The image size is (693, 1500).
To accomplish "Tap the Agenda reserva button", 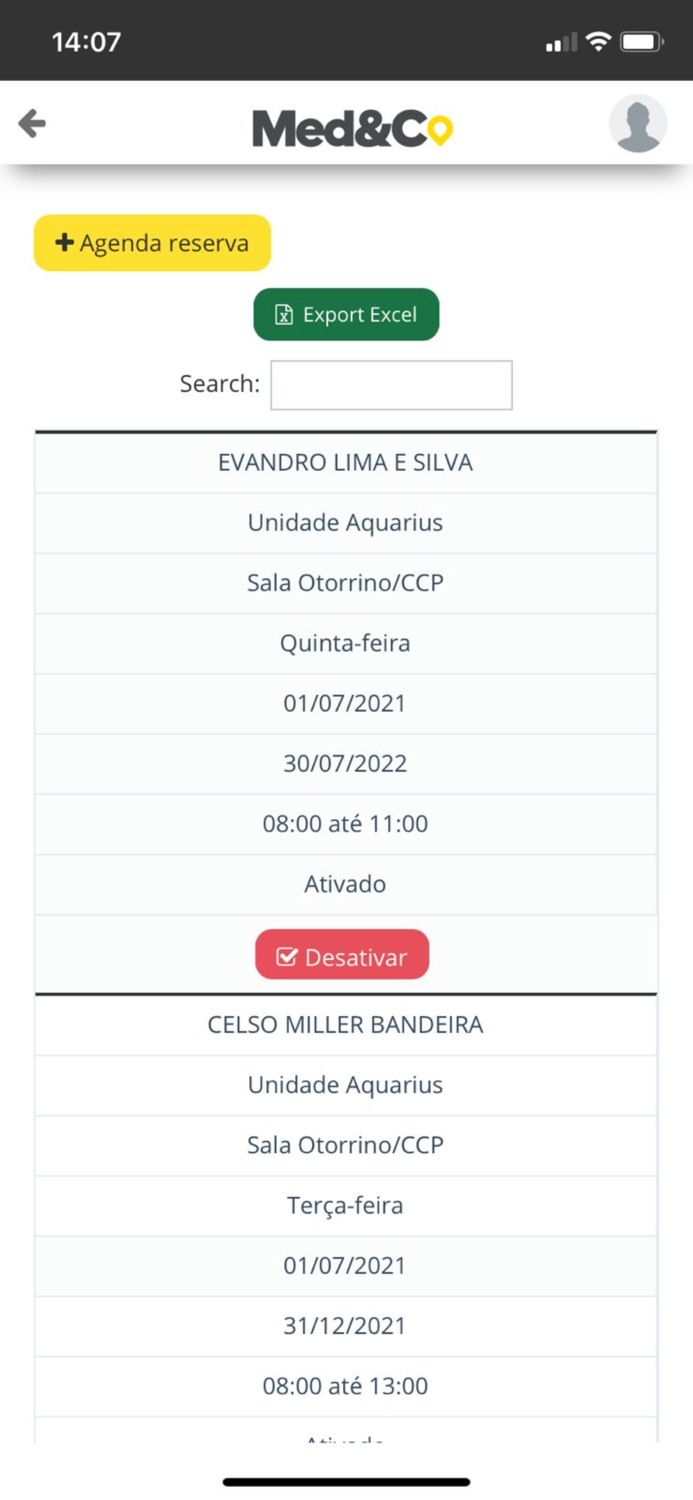I will pos(152,243).
